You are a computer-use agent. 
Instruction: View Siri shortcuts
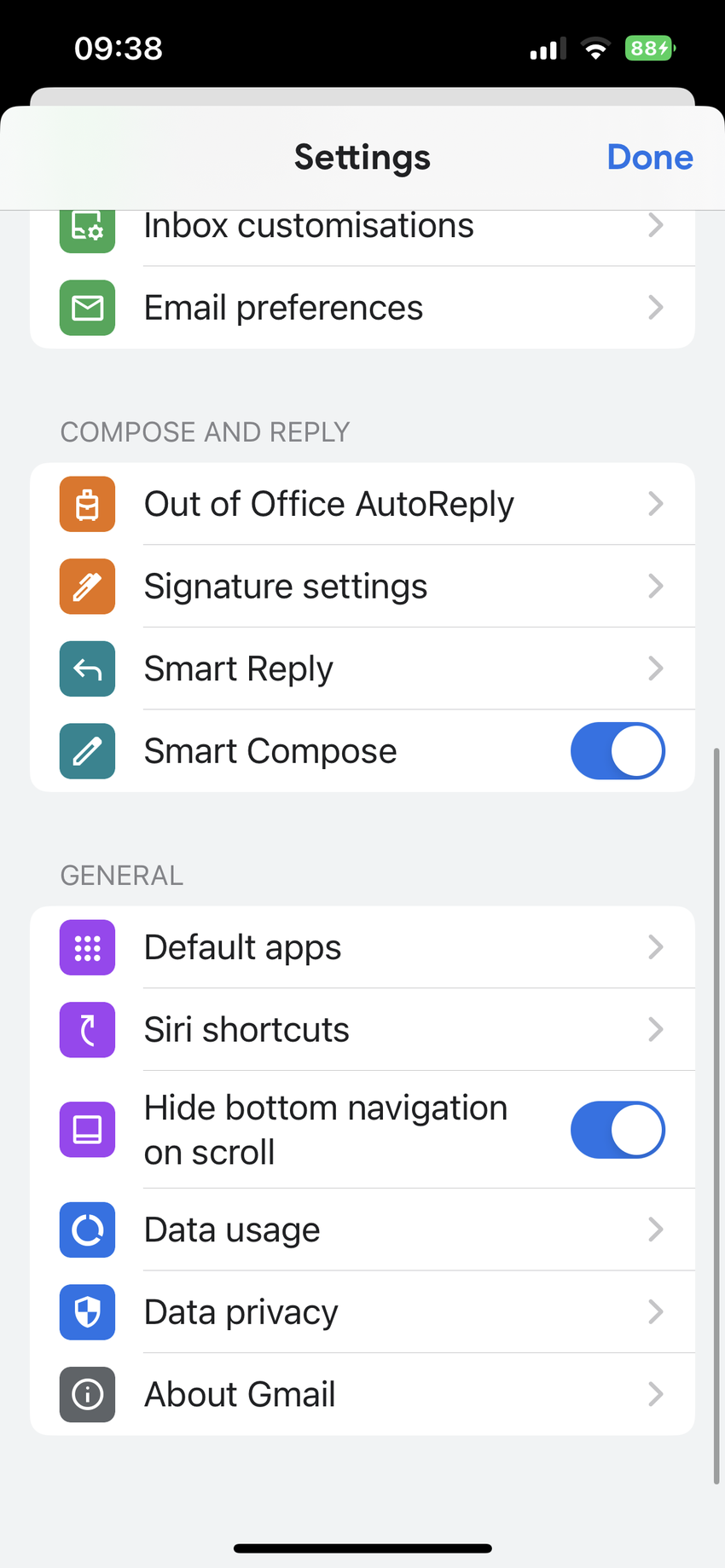[362, 1030]
